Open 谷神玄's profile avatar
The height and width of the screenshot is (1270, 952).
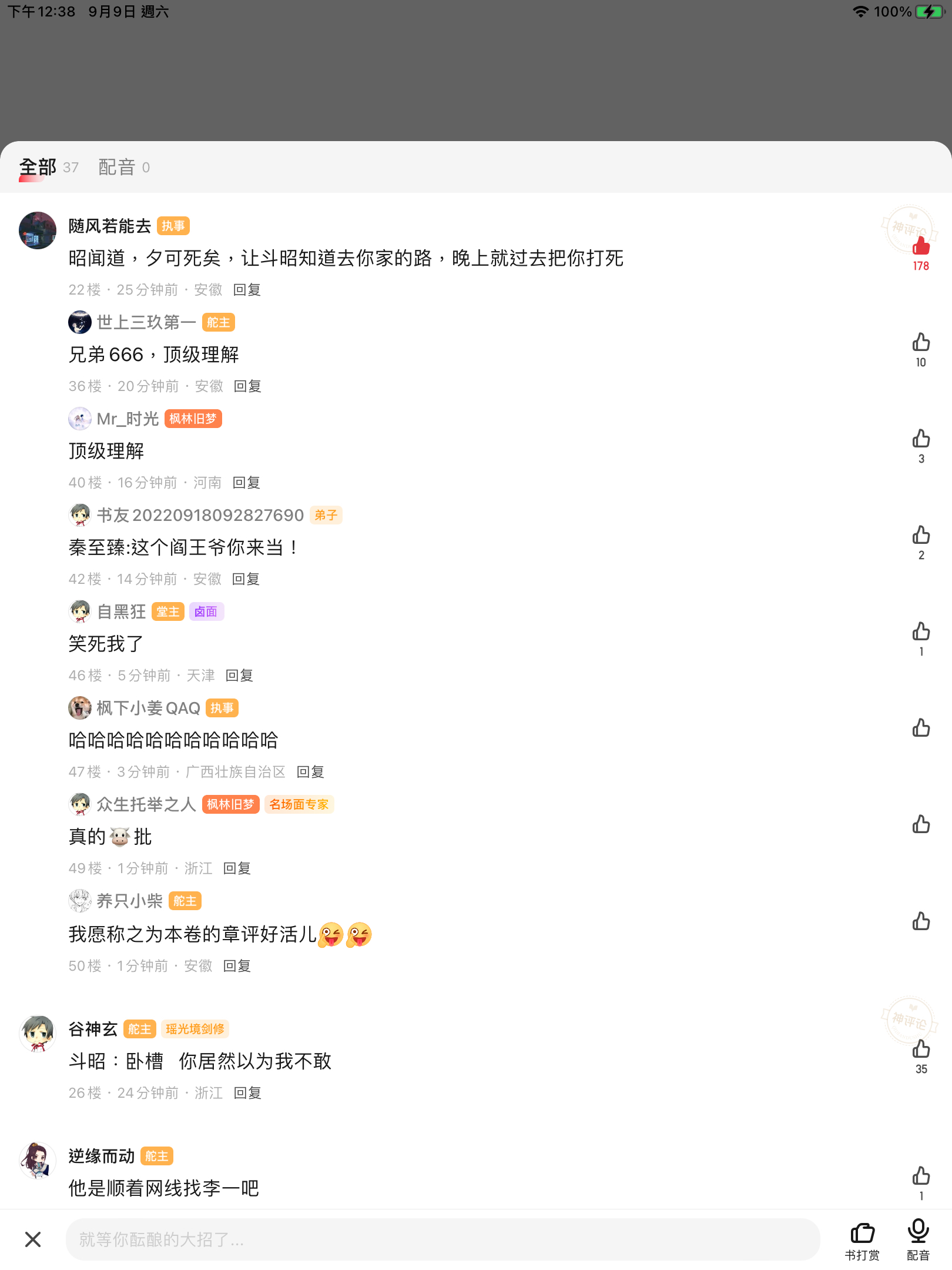pyautogui.click(x=38, y=1034)
